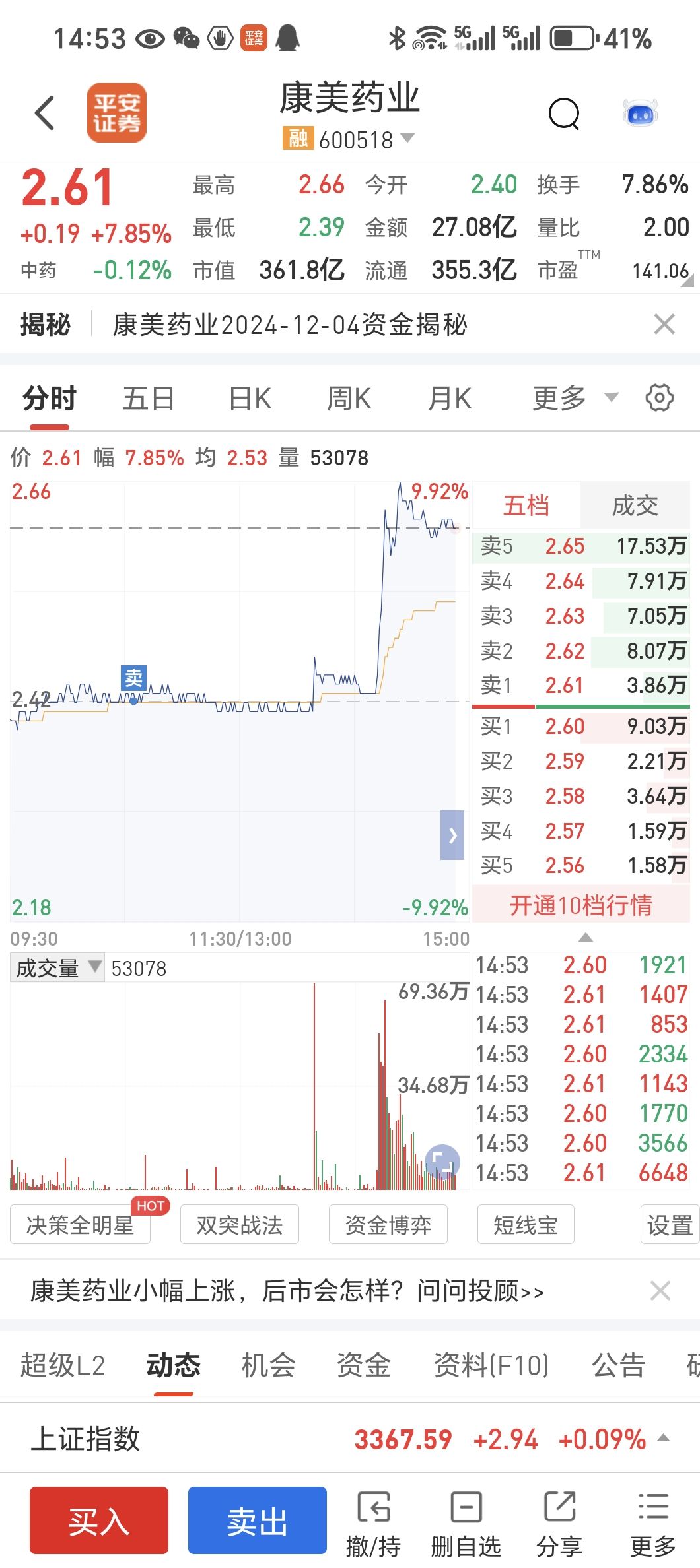Go back using the top-left arrow
Screen dimensions: 700x1568
point(45,113)
